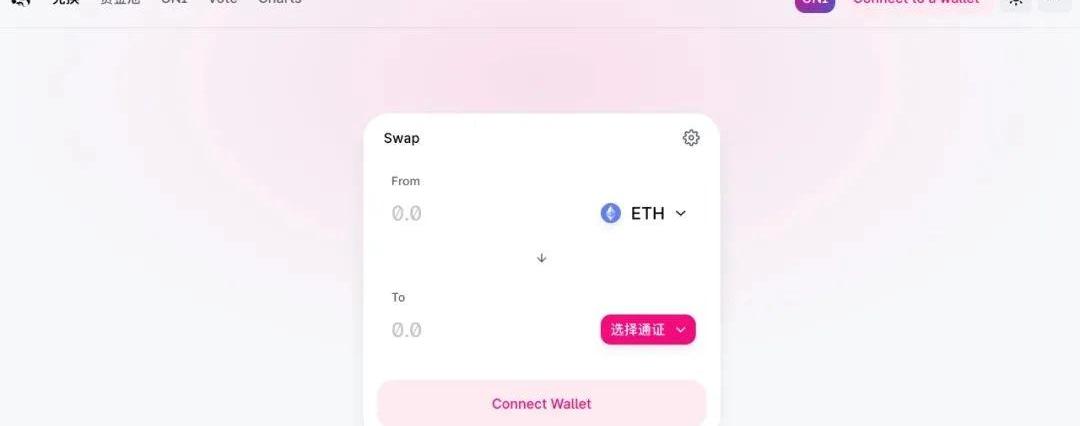Tap the Connect Wallet button
1080x426 pixels.
(541, 404)
